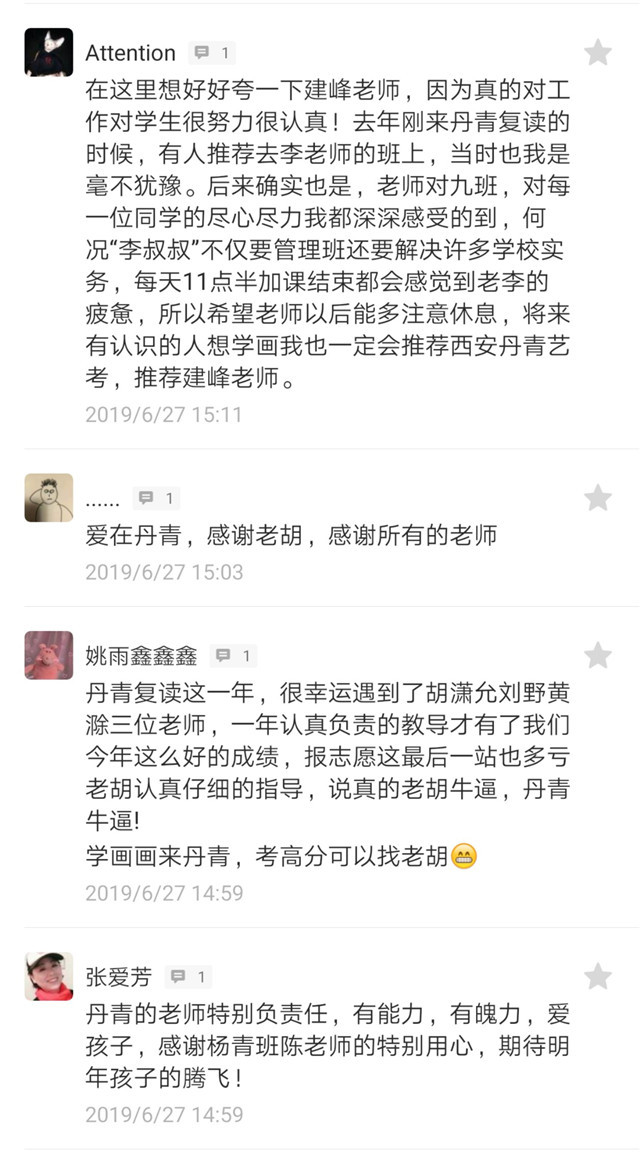
Task: Mark 姚雨鑫鑫鑫's comment with a star
Action: click(x=598, y=655)
